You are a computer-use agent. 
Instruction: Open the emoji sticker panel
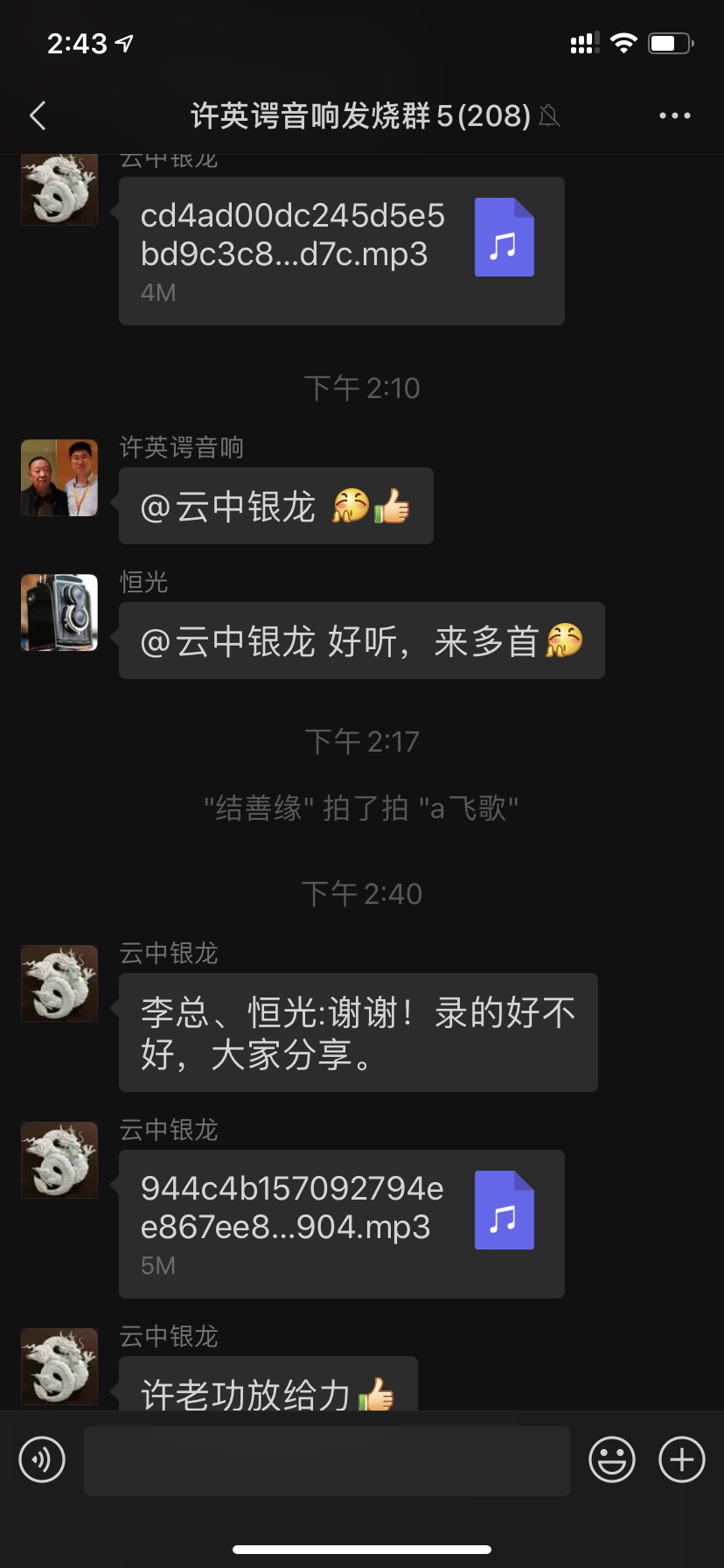pyautogui.click(x=611, y=1459)
